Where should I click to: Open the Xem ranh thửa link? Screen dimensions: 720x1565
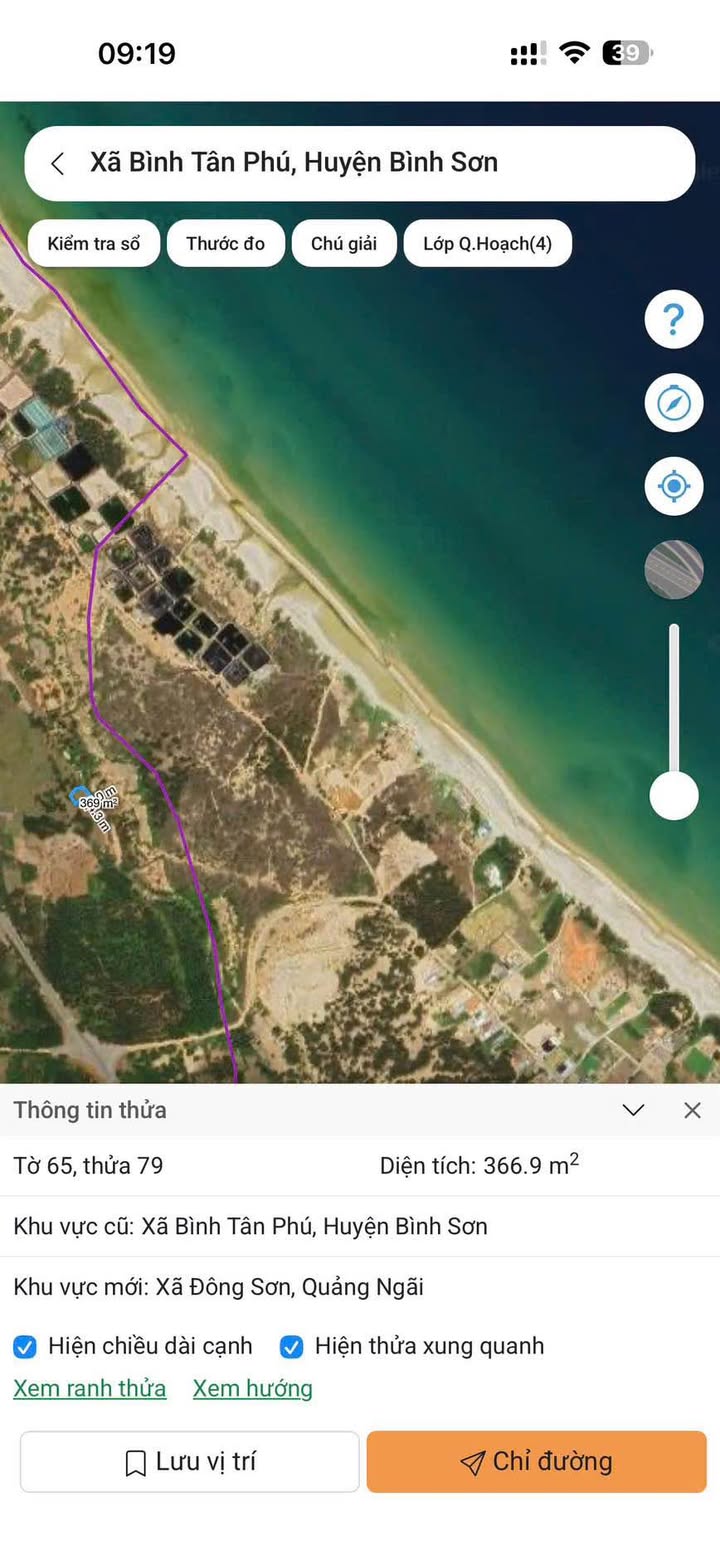point(90,1389)
